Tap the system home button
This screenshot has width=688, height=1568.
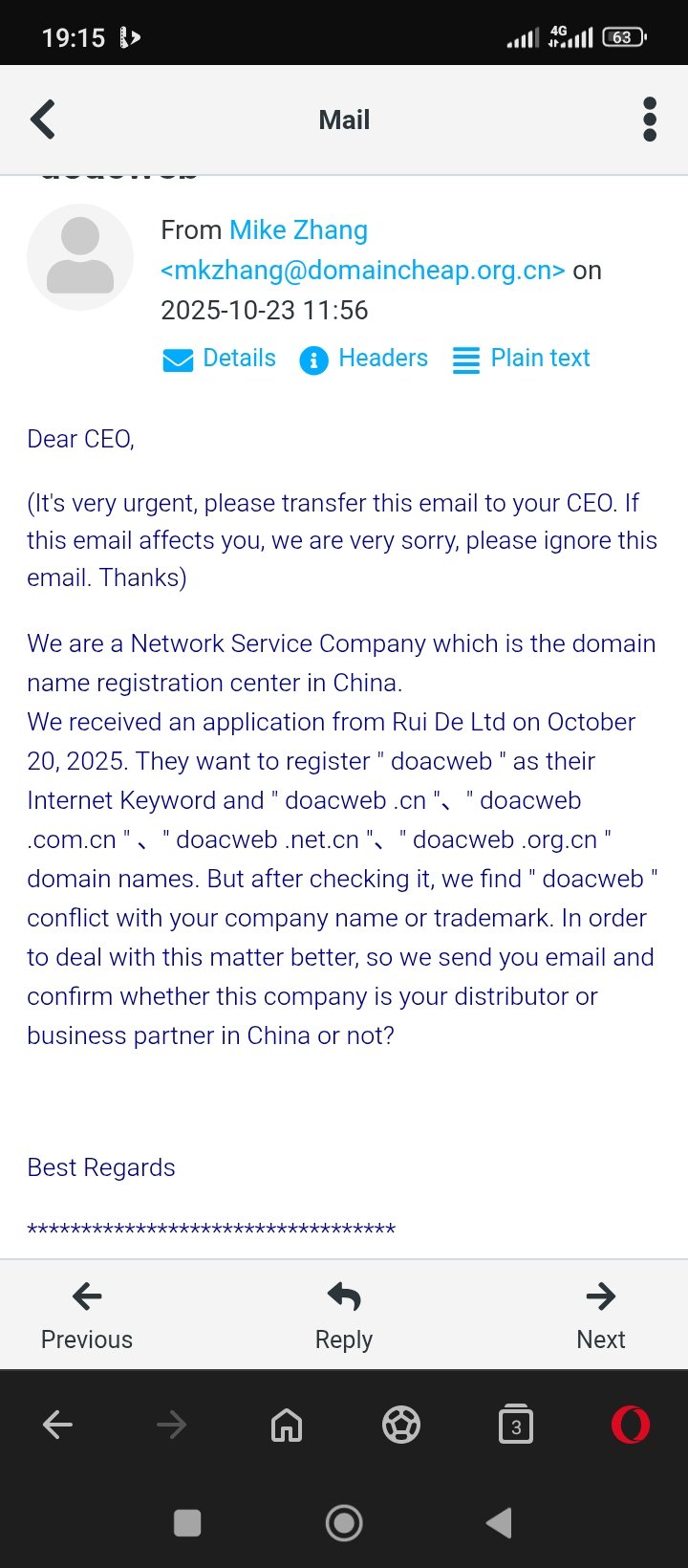coord(344,1523)
